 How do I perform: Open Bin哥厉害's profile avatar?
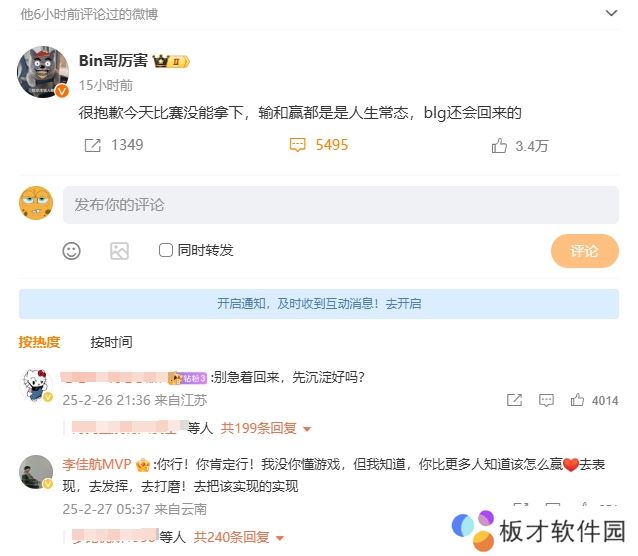click(x=43, y=72)
